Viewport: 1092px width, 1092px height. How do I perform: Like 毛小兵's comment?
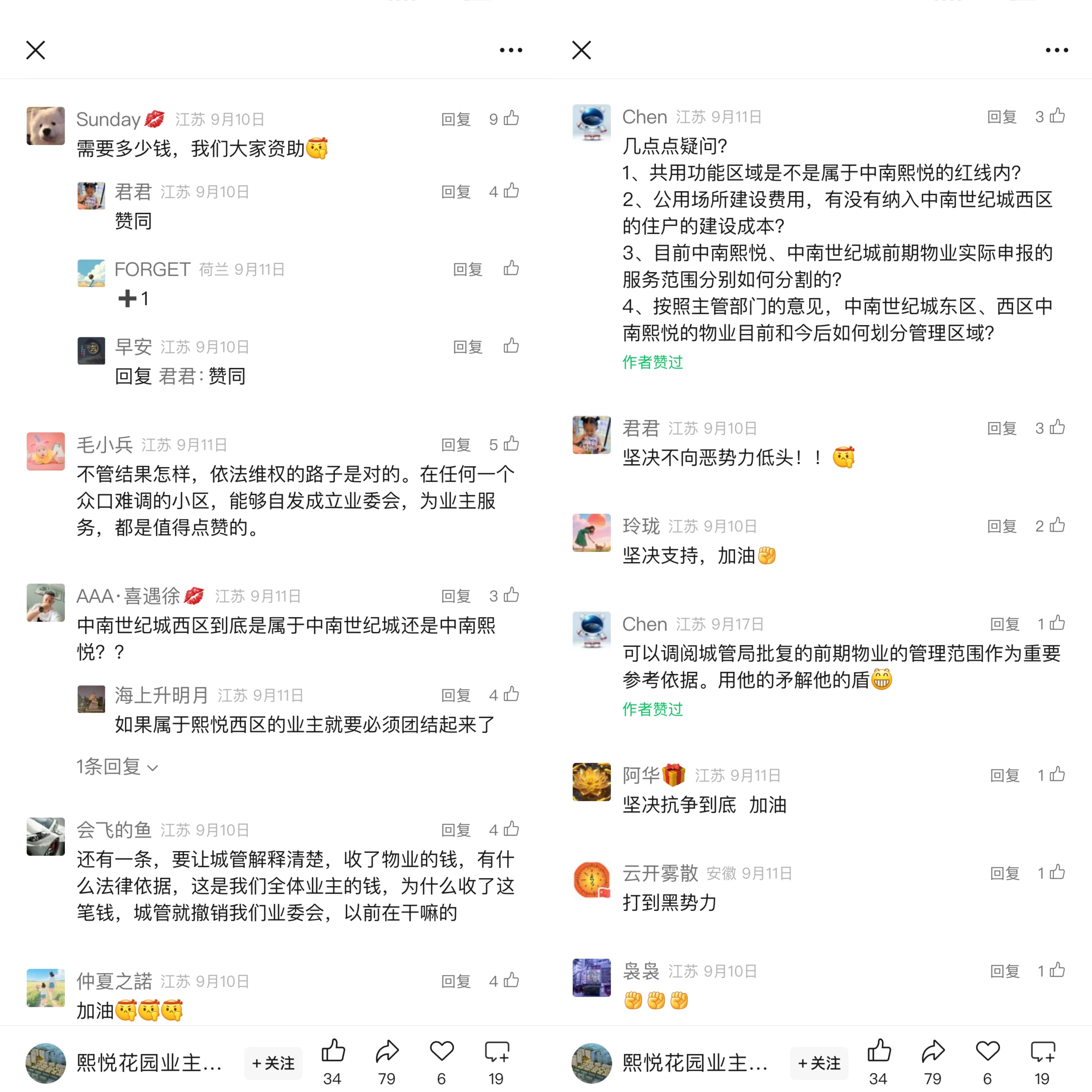[511, 444]
